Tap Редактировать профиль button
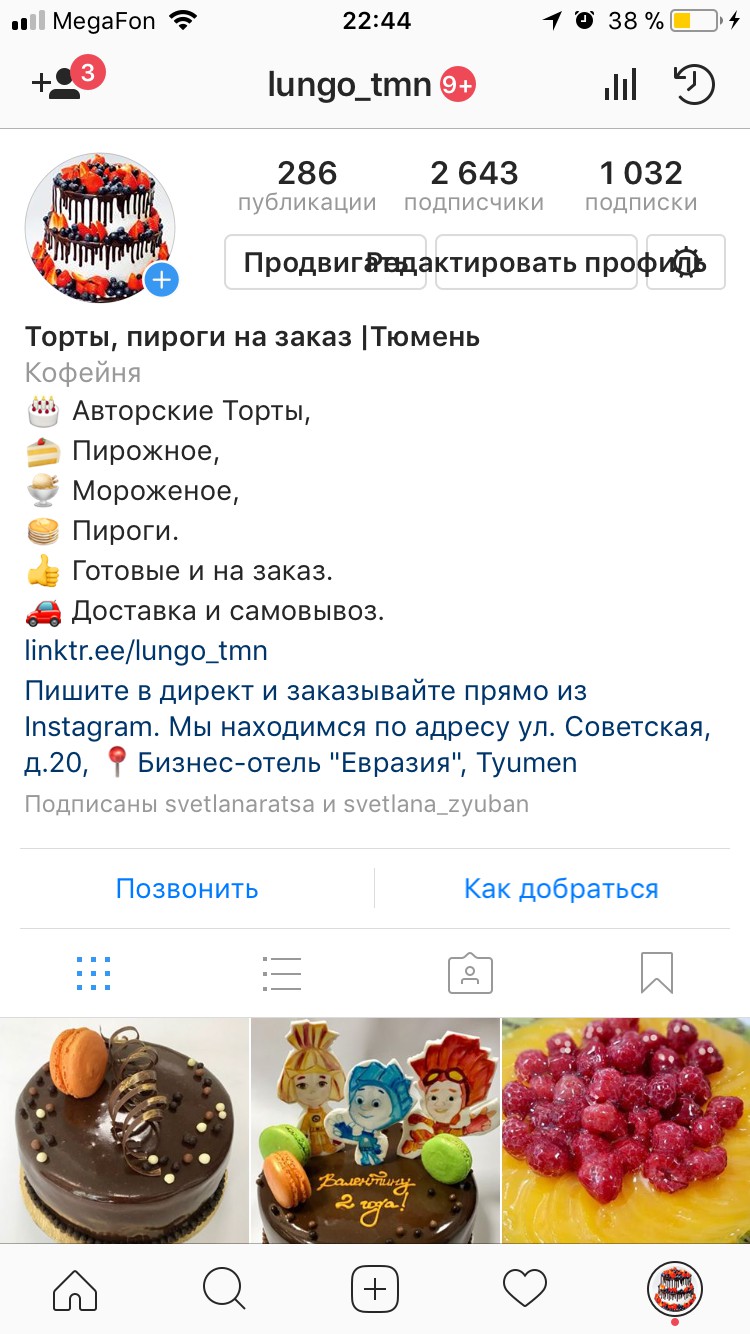 tap(536, 262)
